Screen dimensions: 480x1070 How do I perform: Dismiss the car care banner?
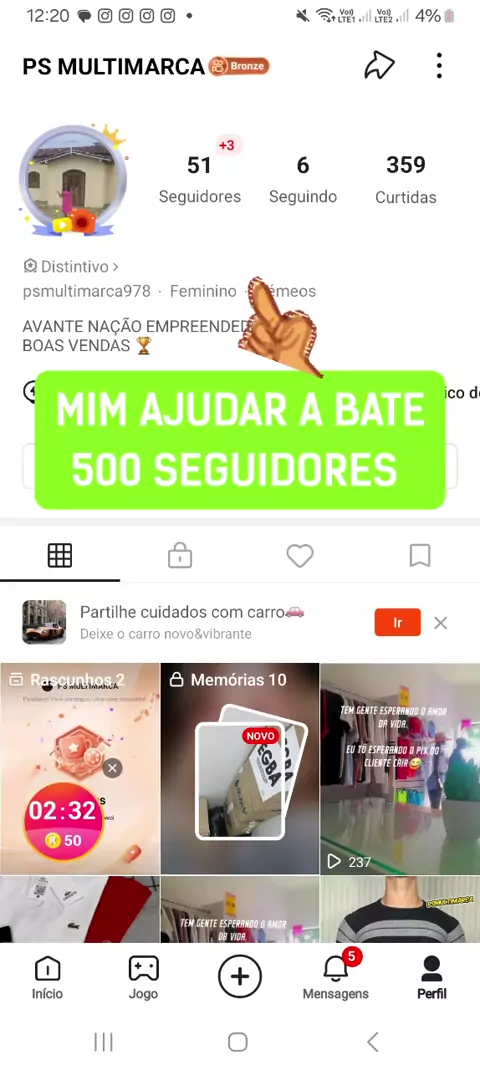pyautogui.click(x=441, y=622)
